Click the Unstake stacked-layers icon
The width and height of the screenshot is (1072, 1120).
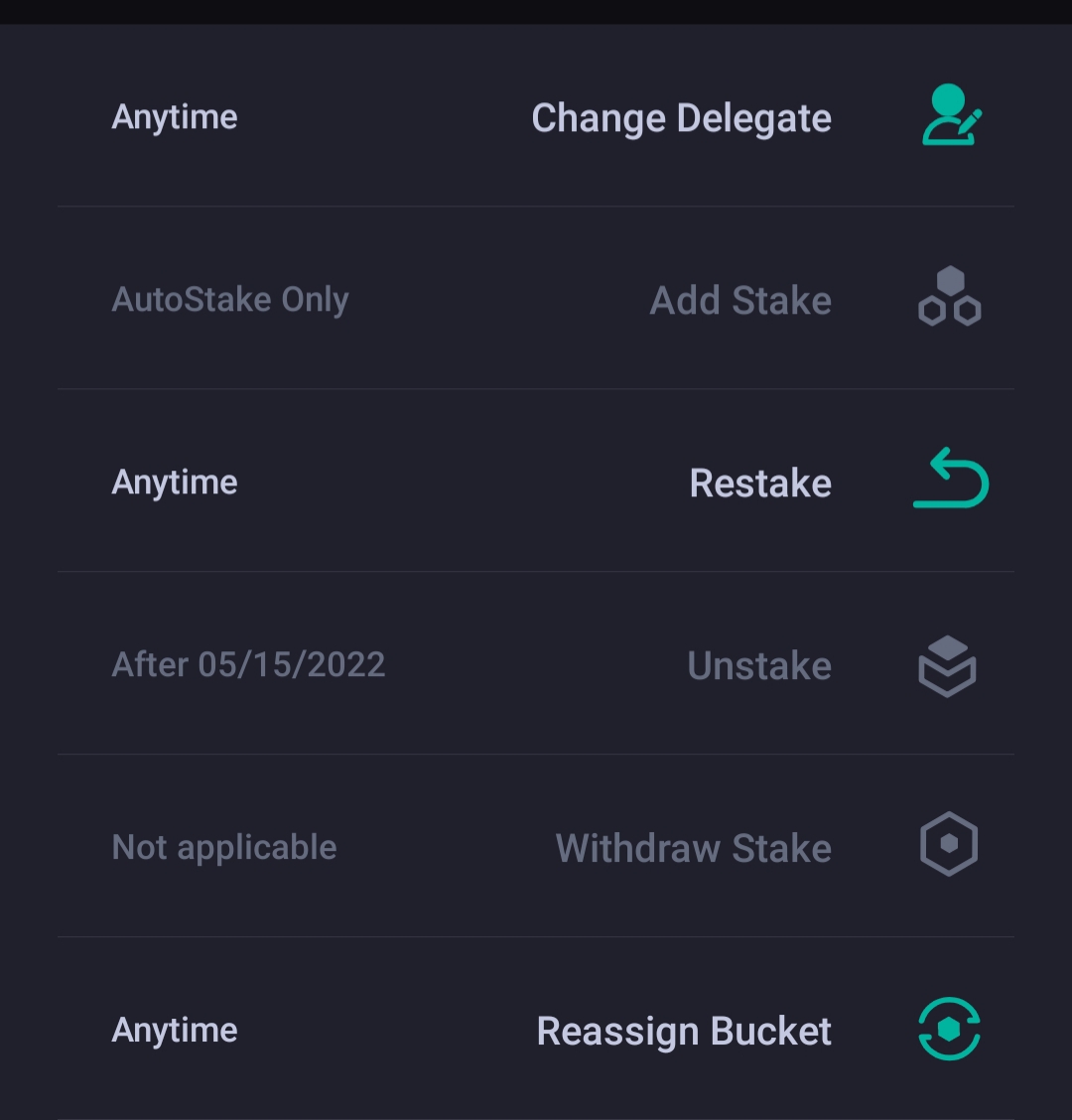(x=947, y=665)
